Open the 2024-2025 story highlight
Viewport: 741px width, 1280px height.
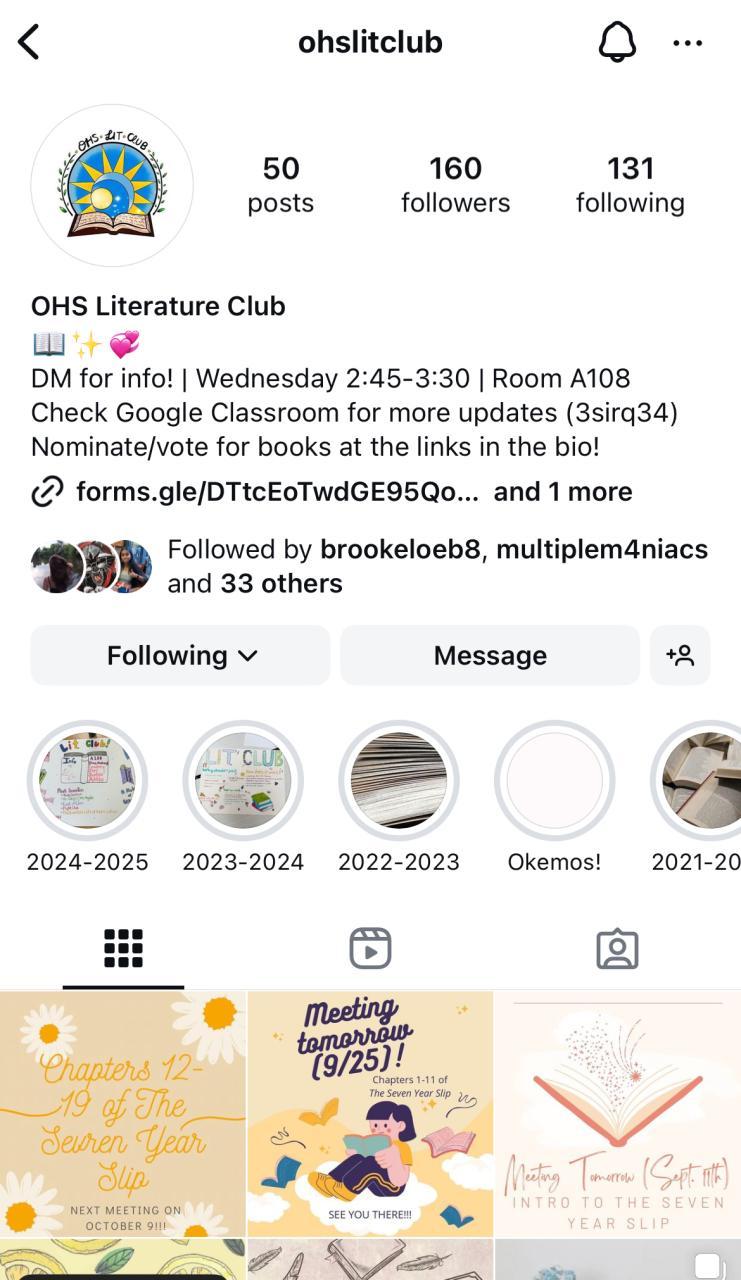(87, 781)
